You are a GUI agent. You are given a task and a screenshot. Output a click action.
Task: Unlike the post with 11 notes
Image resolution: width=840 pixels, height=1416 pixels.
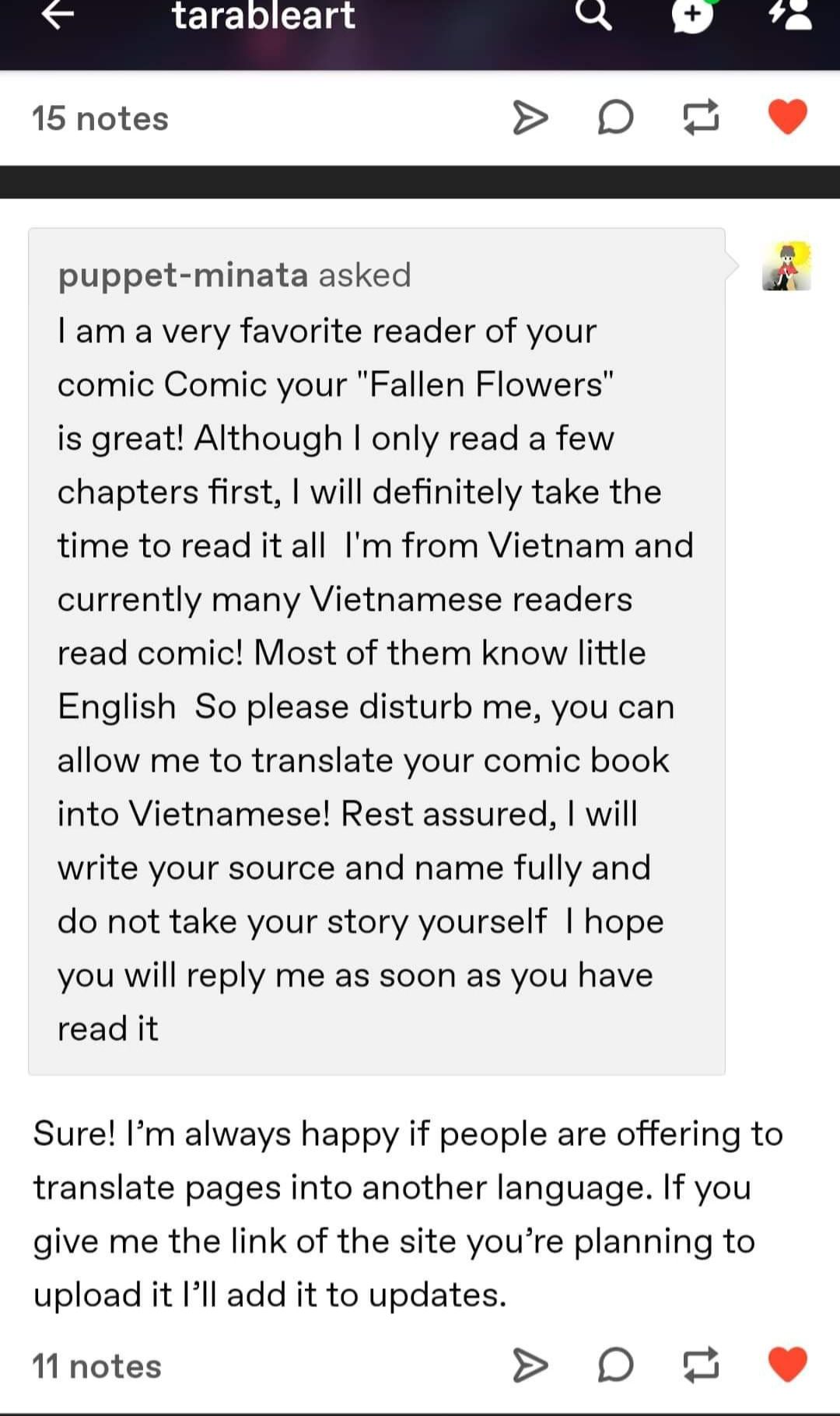click(x=787, y=1365)
